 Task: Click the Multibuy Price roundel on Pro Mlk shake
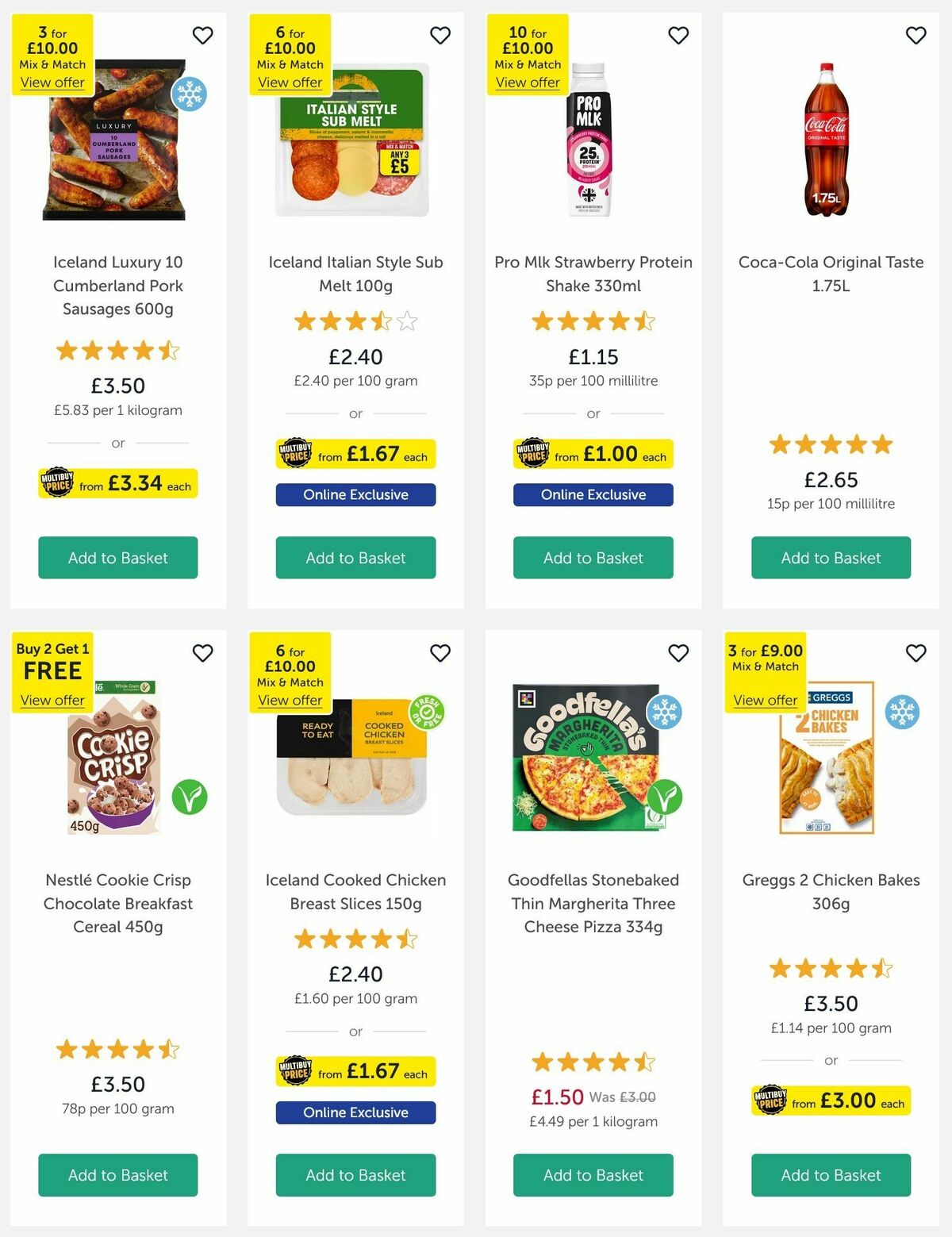coord(532,454)
